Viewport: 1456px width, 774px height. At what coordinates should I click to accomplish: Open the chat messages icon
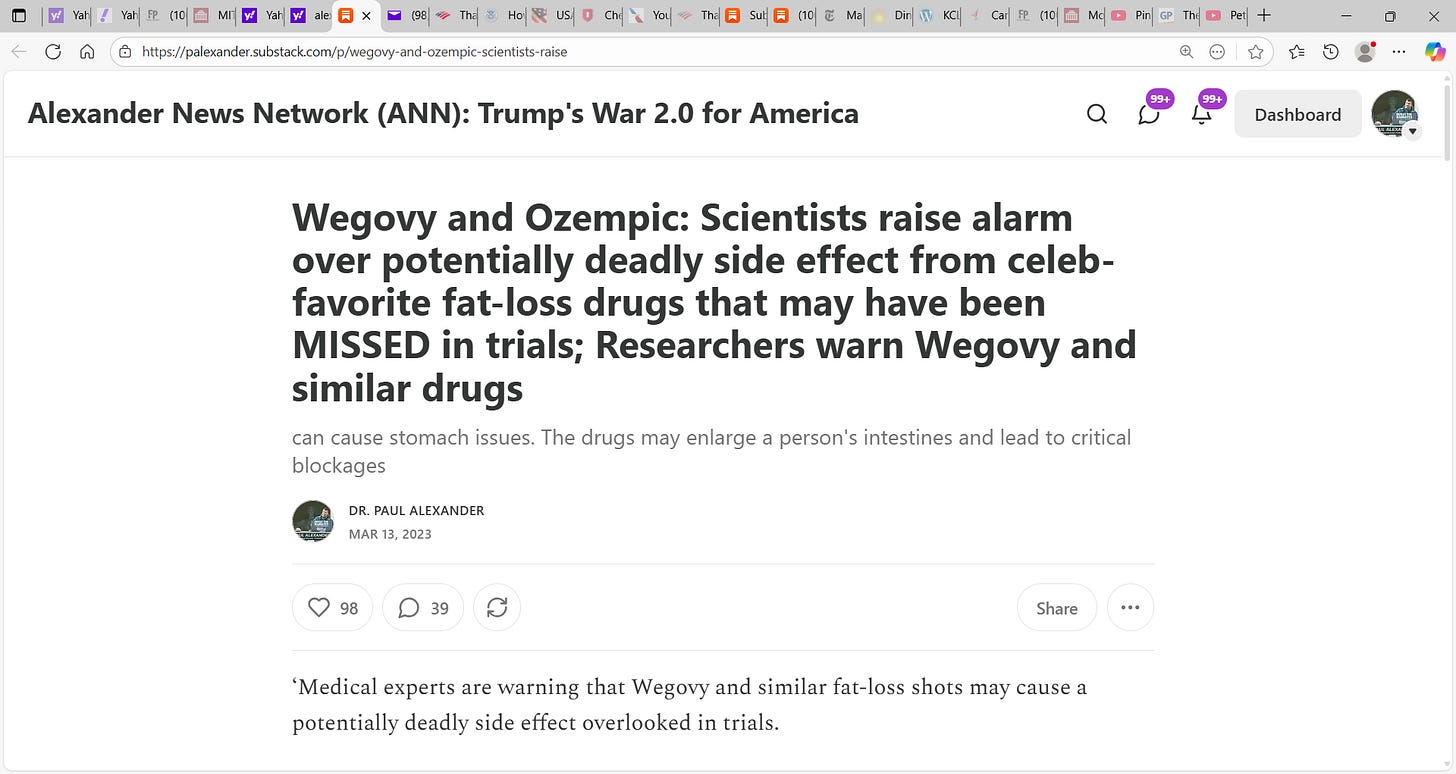pos(1149,114)
